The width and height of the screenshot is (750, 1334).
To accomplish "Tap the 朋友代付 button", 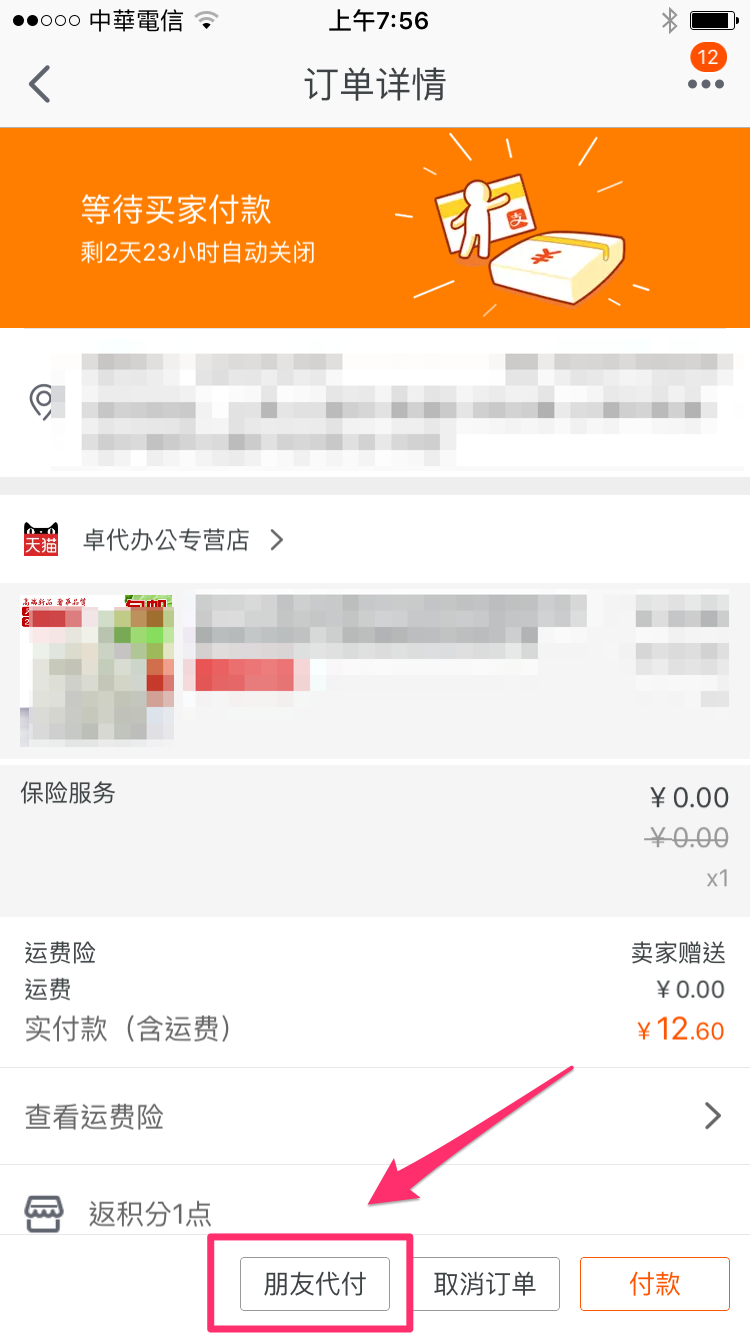I will point(315,1284).
